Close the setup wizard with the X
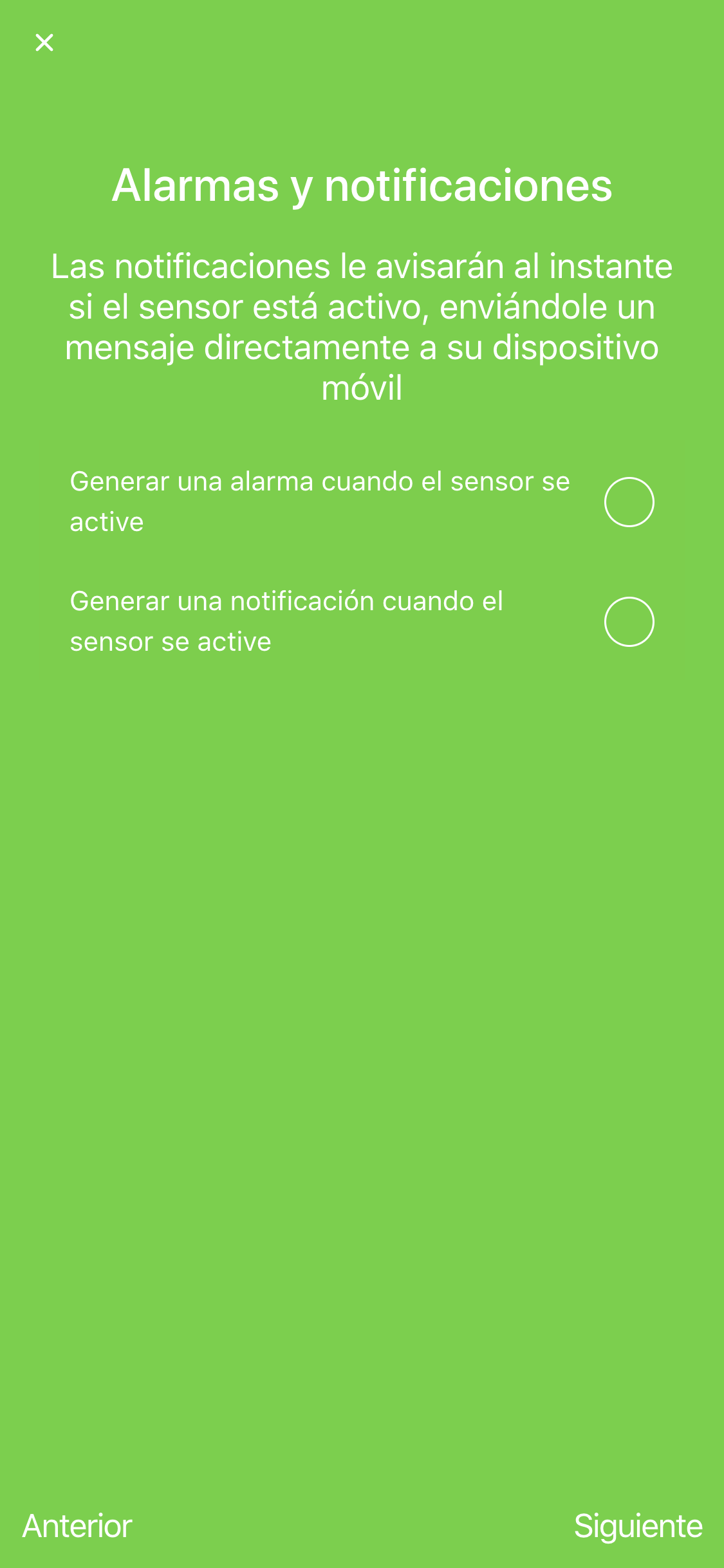The width and height of the screenshot is (724, 1568). (x=44, y=42)
